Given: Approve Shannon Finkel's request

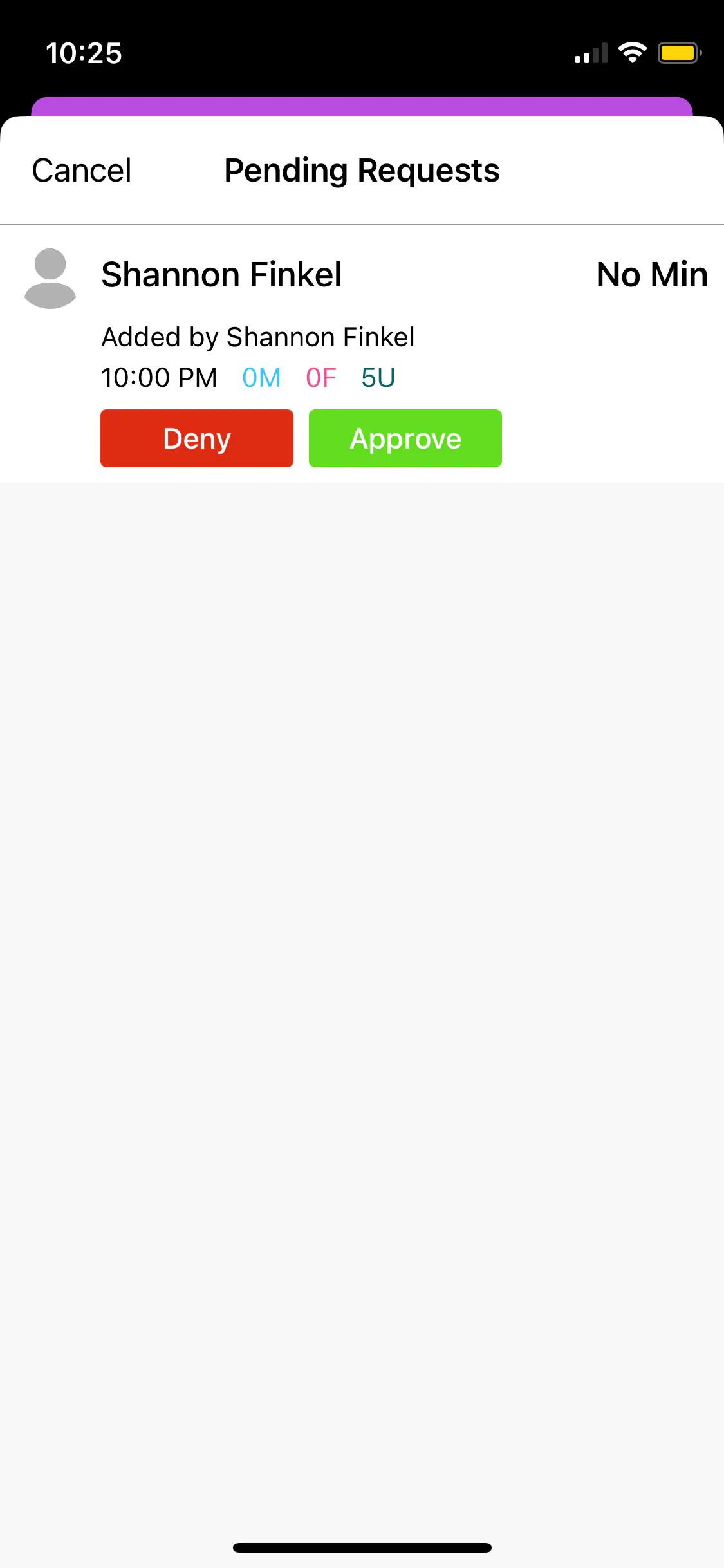Looking at the screenshot, I should pos(405,438).
